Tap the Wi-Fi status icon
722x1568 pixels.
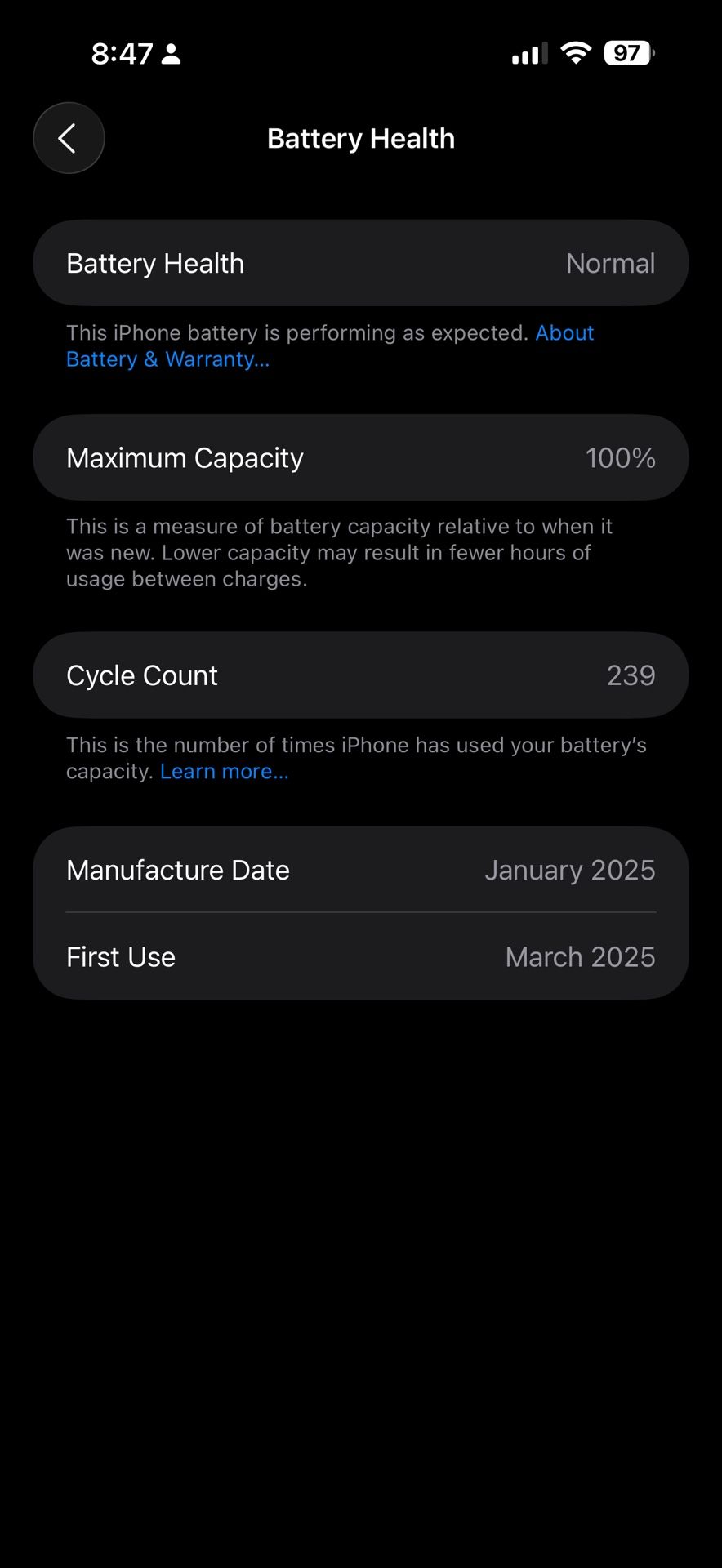click(x=574, y=52)
